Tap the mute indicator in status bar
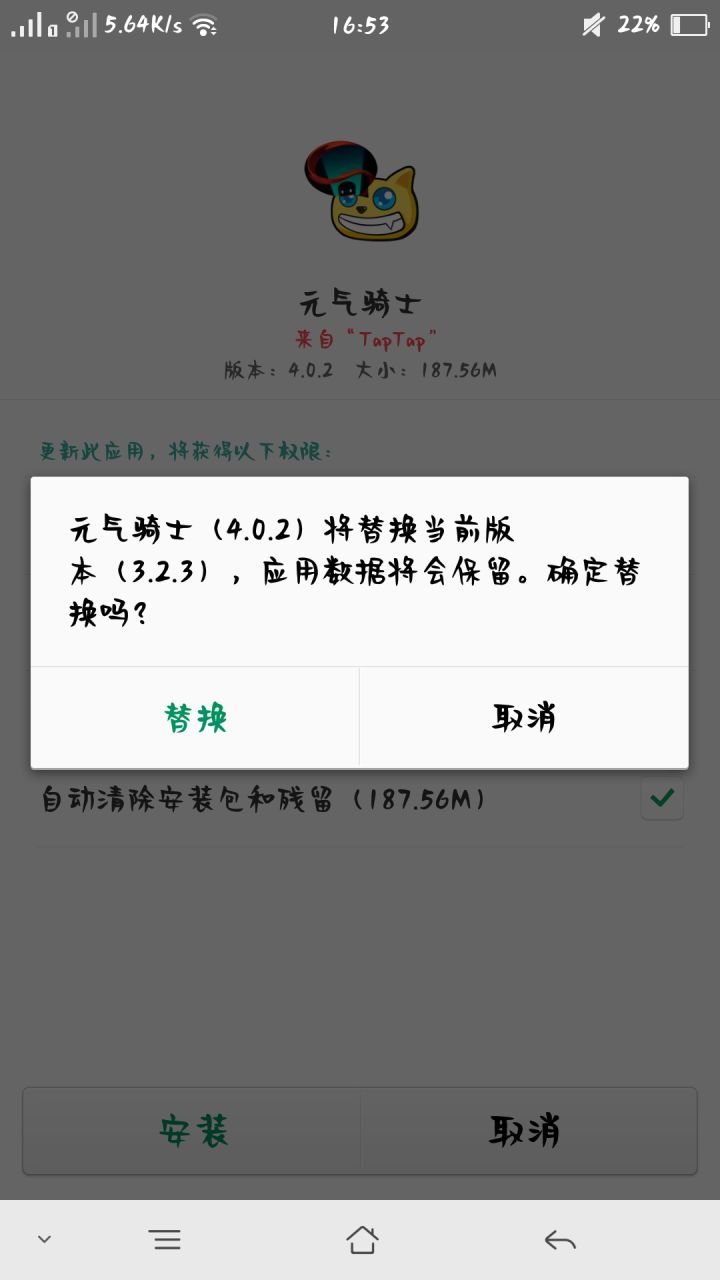720x1280 pixels. [591, 25]
